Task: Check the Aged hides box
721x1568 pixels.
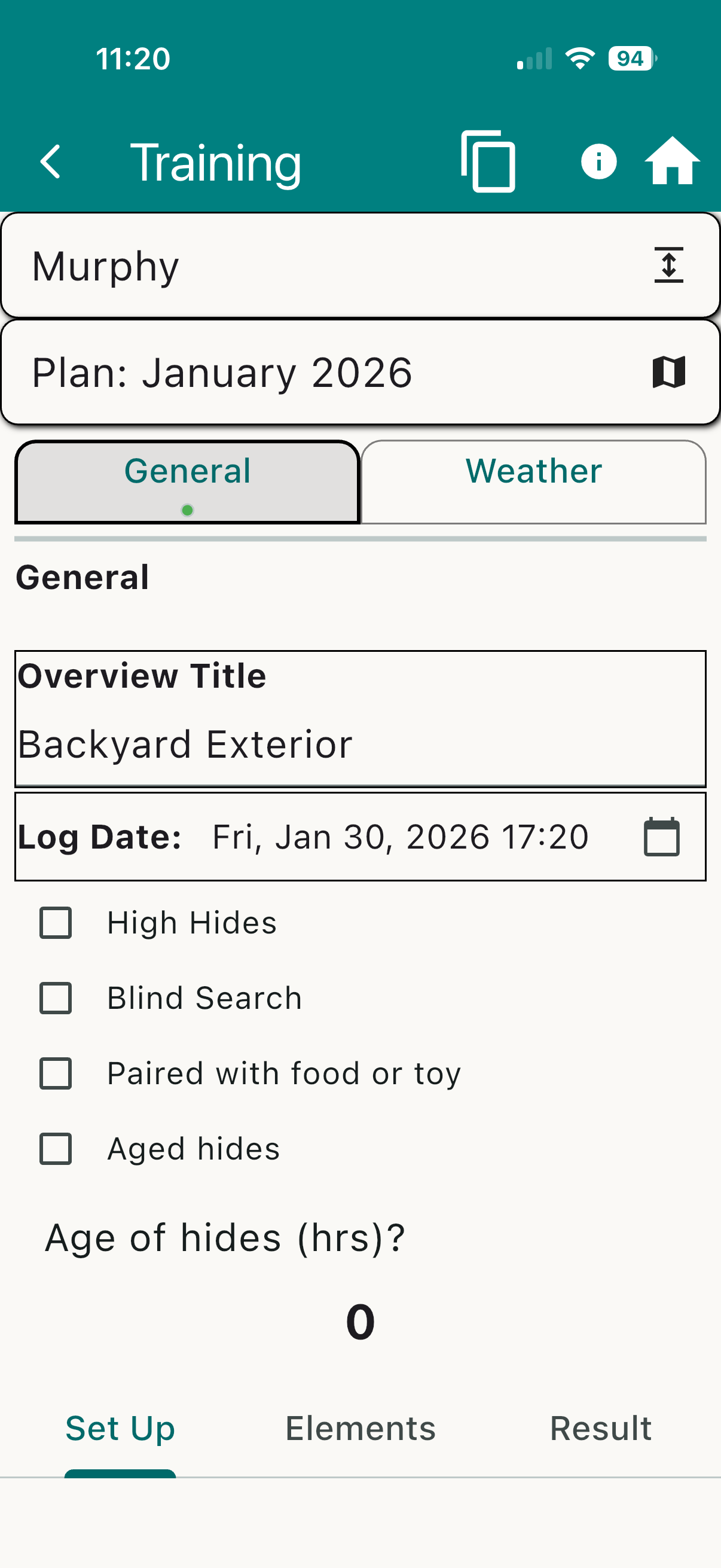Action: tap(56, 1149)
